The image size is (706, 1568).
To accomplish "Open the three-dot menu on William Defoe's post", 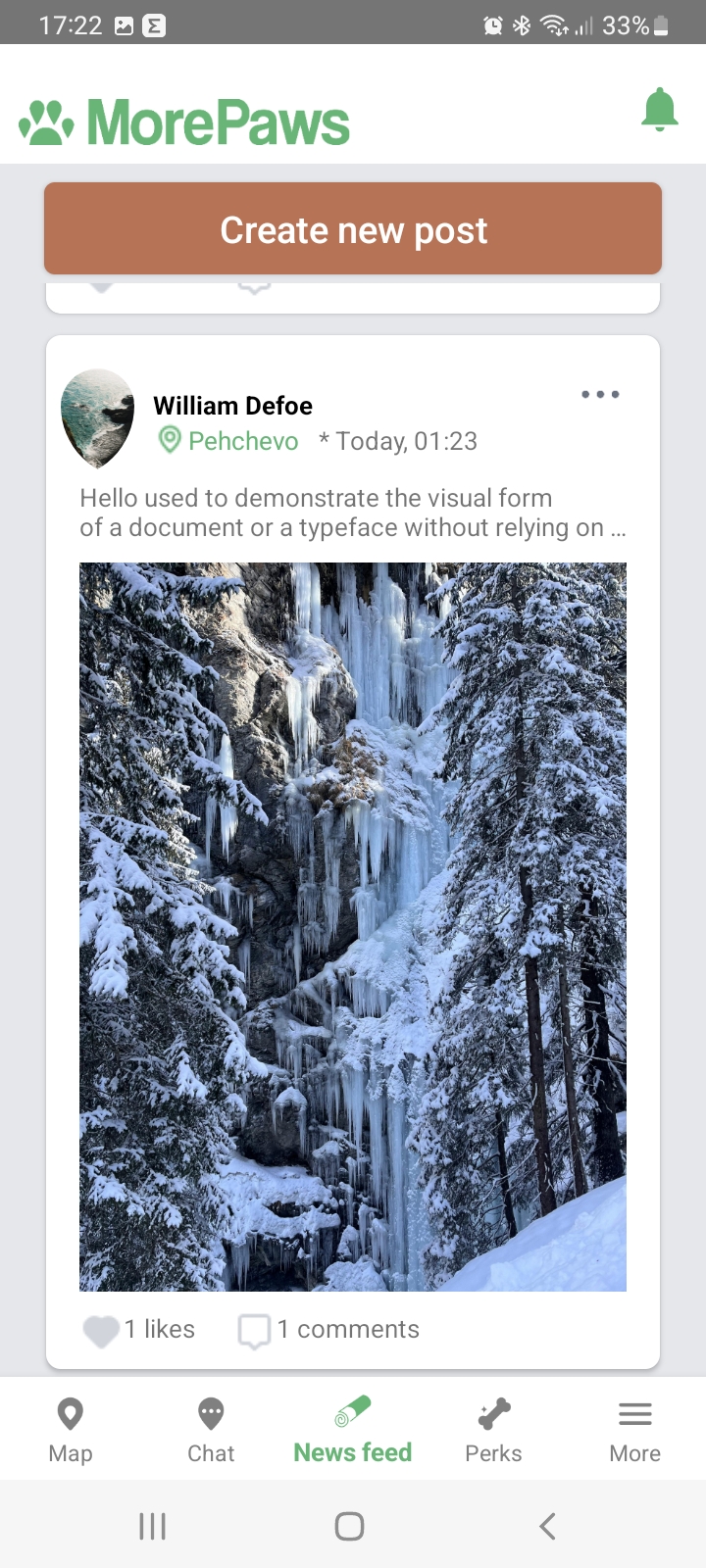I will [x=600, y=394].
